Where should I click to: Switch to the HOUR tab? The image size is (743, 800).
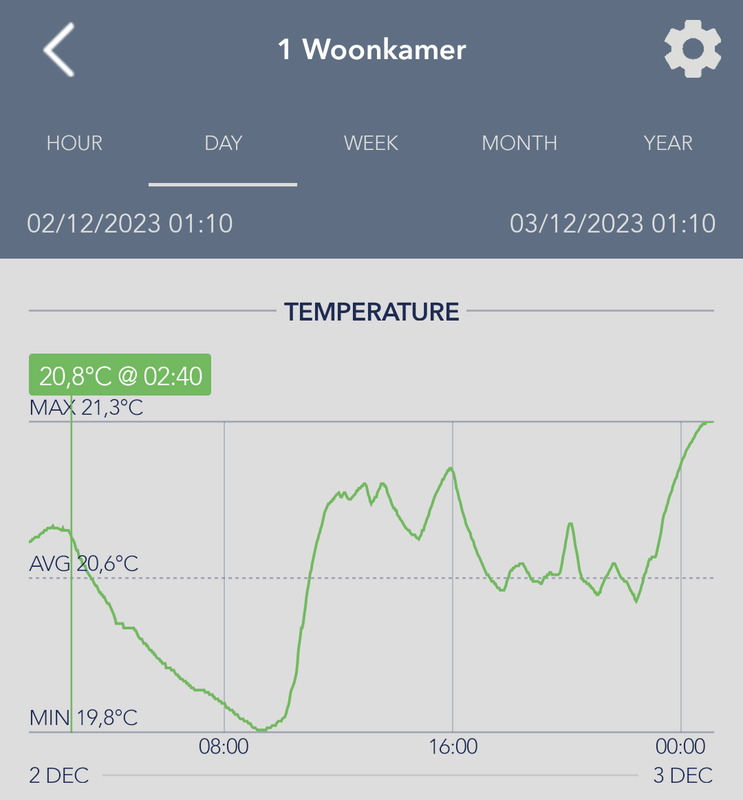(75, 143)
